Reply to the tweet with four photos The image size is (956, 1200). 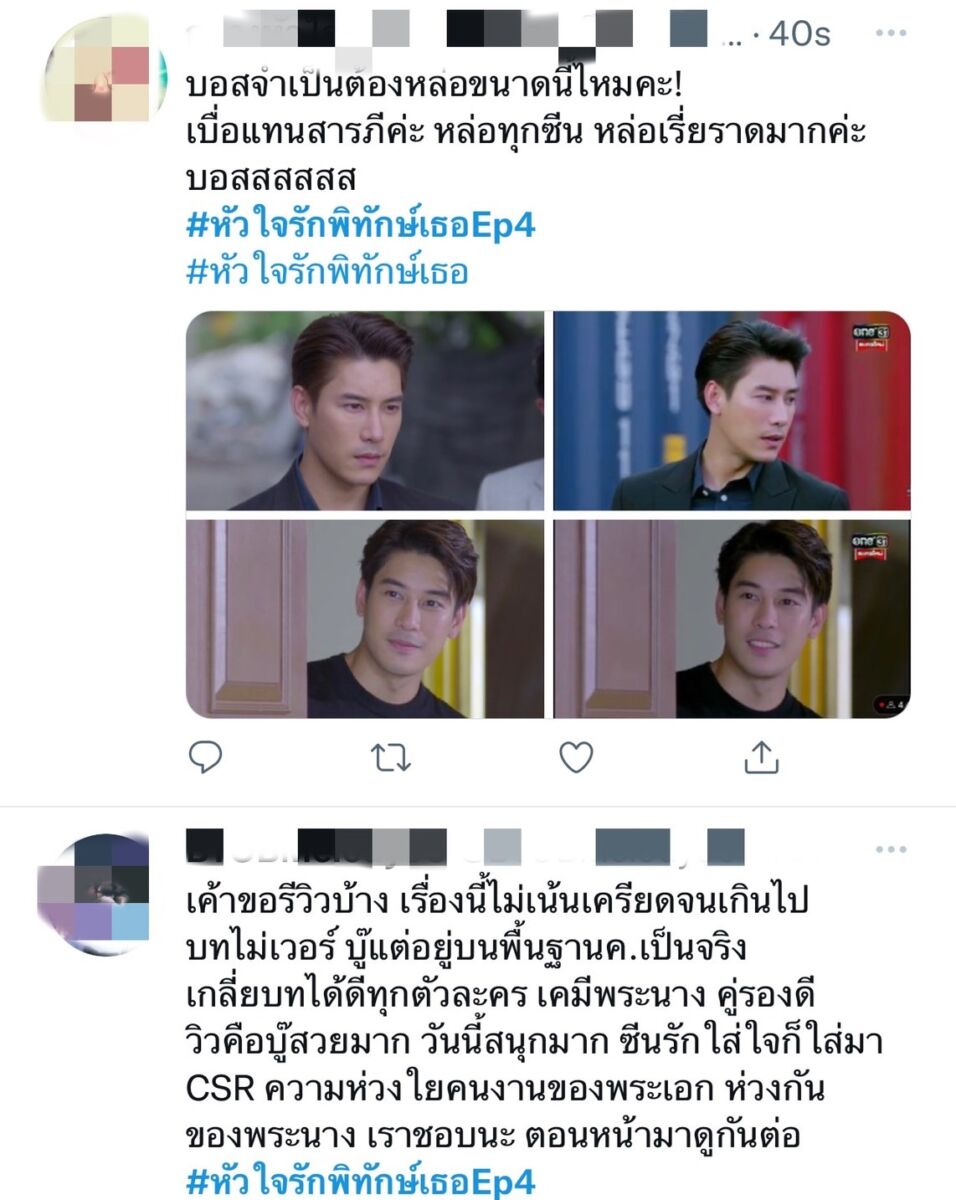[205, 757]
